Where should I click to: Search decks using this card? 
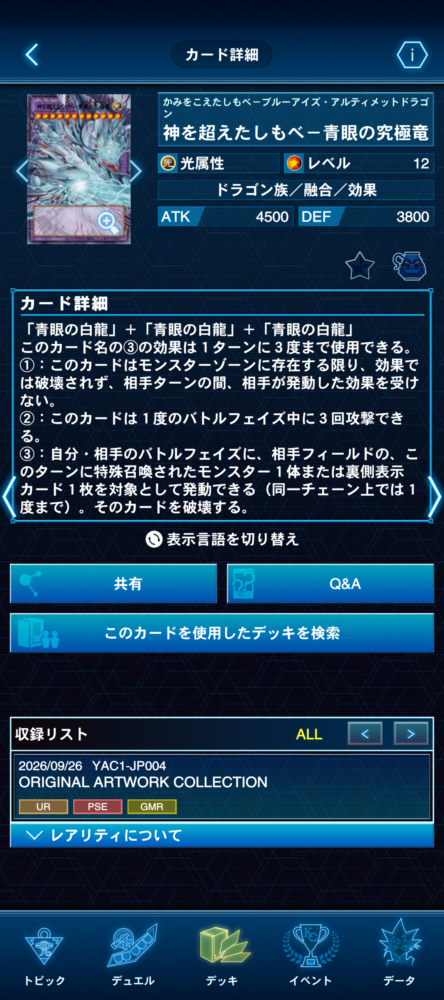(222, 633)
